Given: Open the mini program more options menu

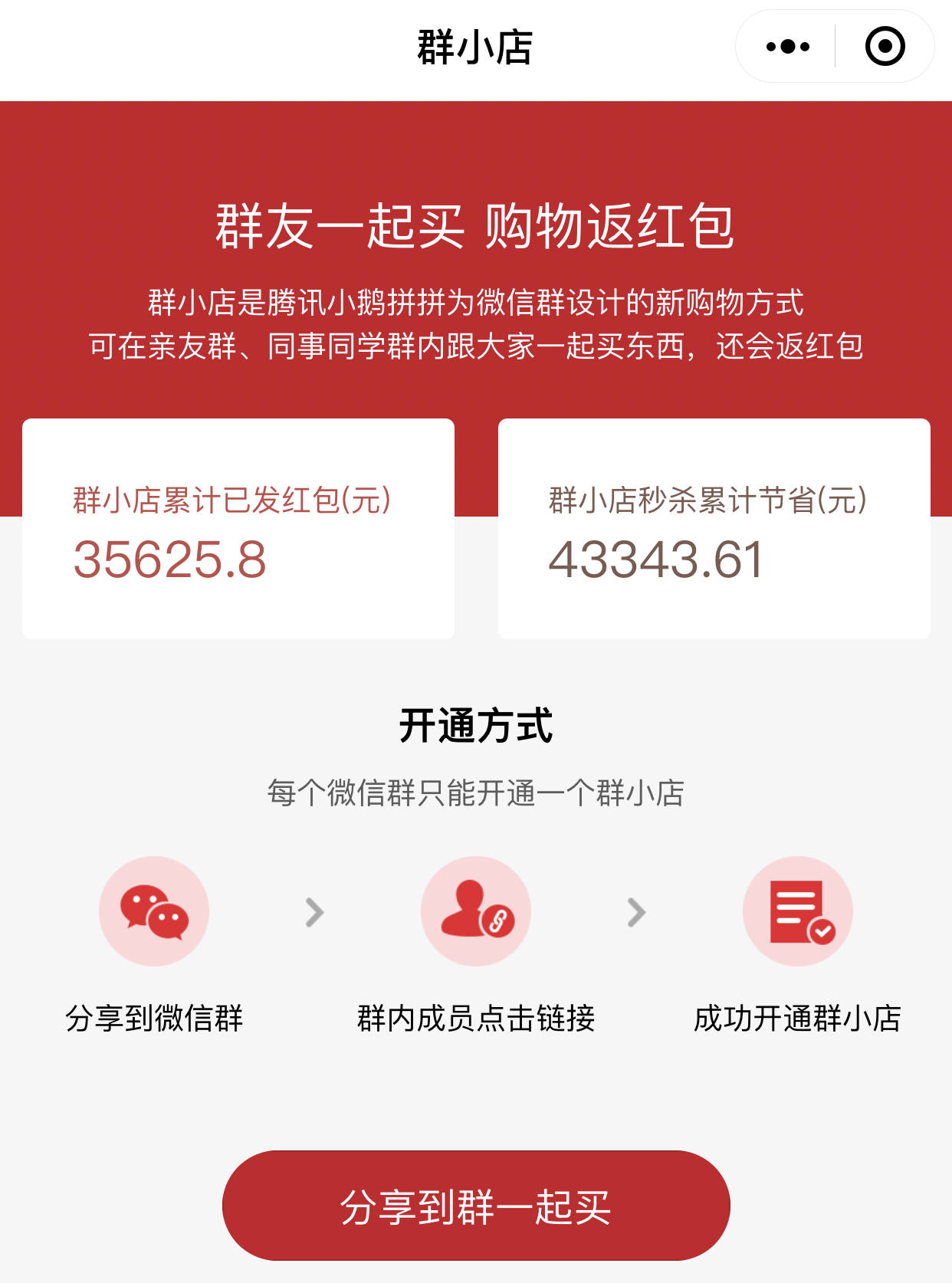Looking at the screenshot, I should [x=787, y=47].
